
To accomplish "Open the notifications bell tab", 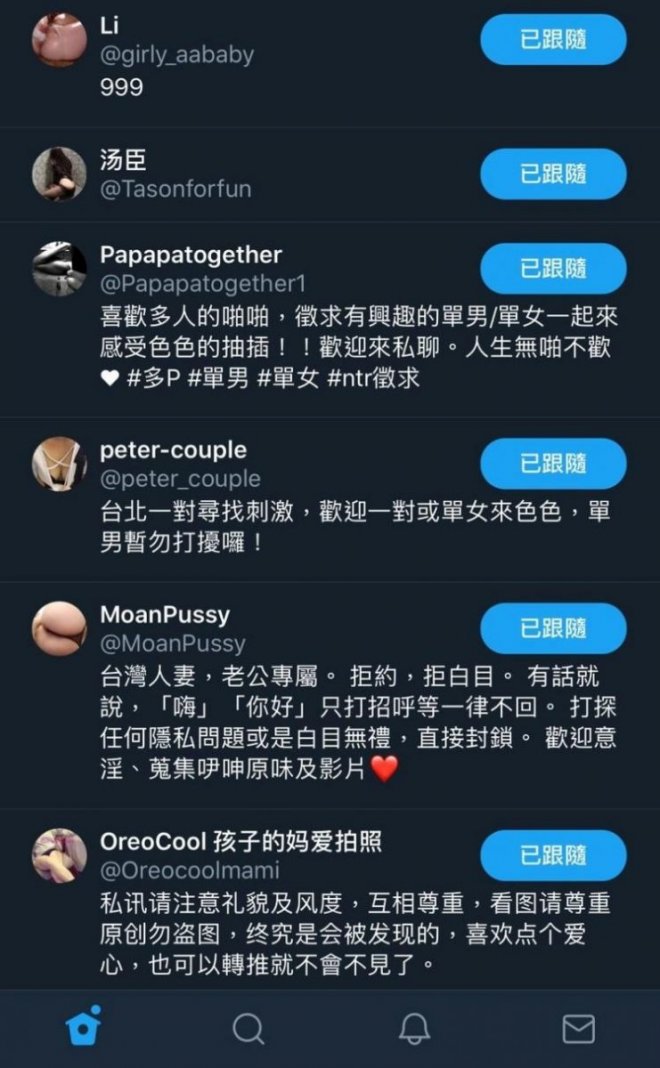I will coord(414,1028).
